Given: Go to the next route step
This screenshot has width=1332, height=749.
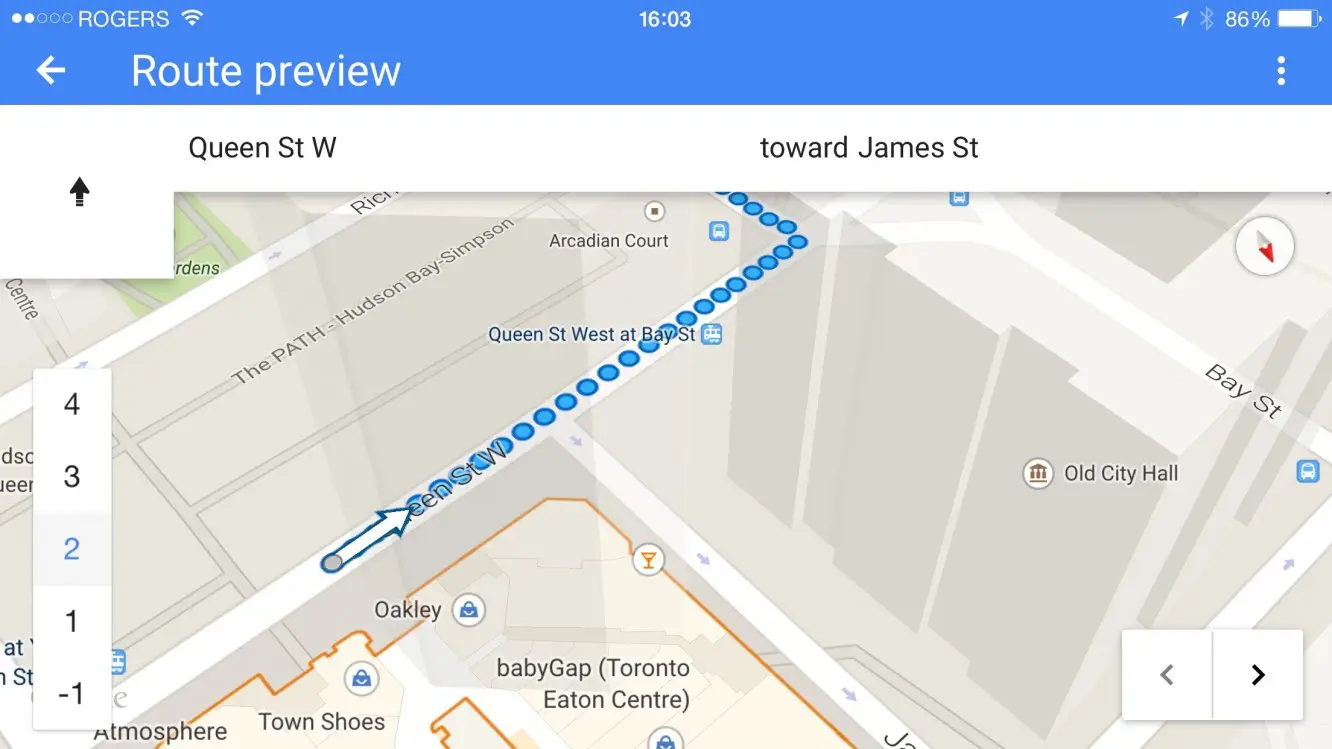Looking at the screenshot, I should (1258, 675).
